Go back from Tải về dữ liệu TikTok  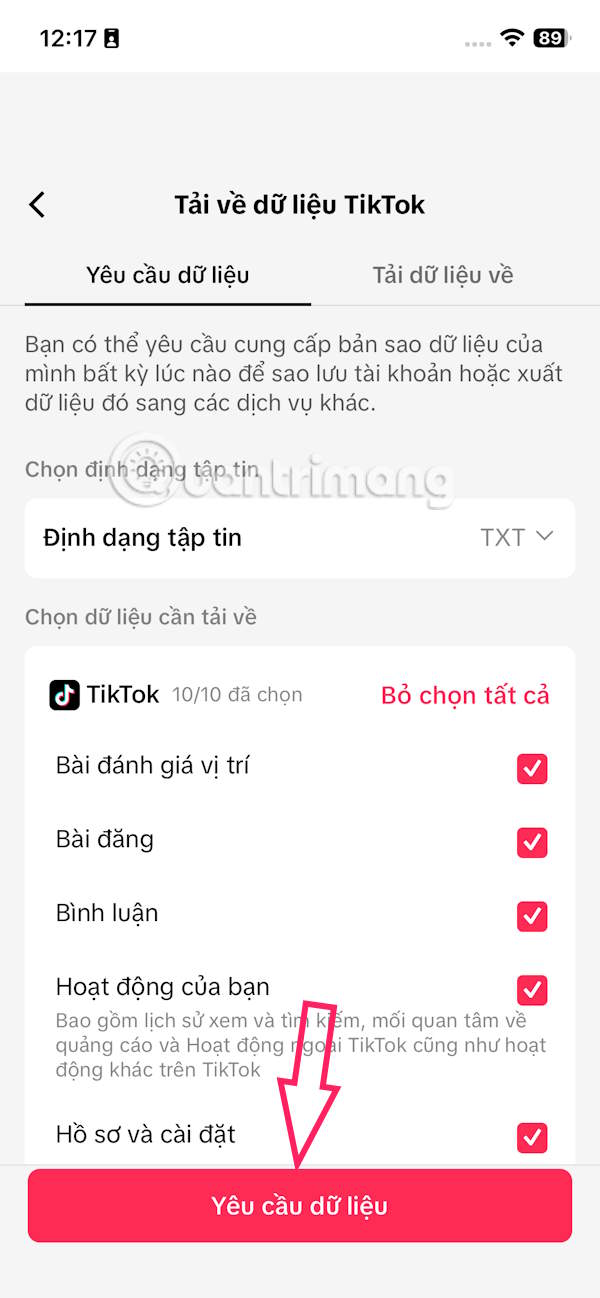tap(37, 205)
